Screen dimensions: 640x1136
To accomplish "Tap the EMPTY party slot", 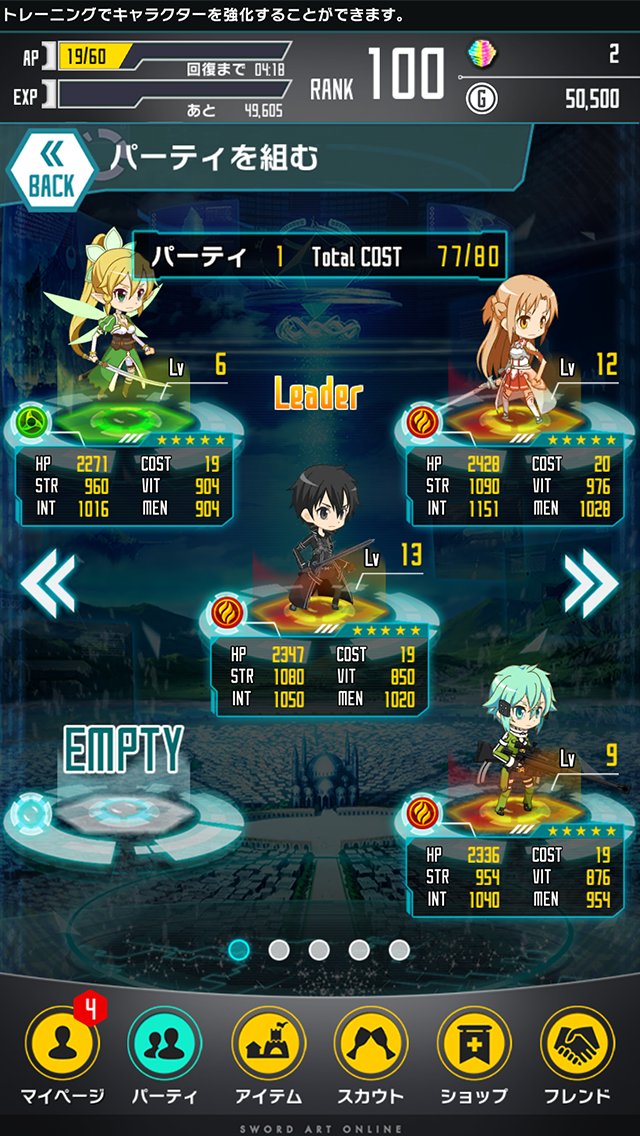I will pyautogui.click(x=123, y=790).
